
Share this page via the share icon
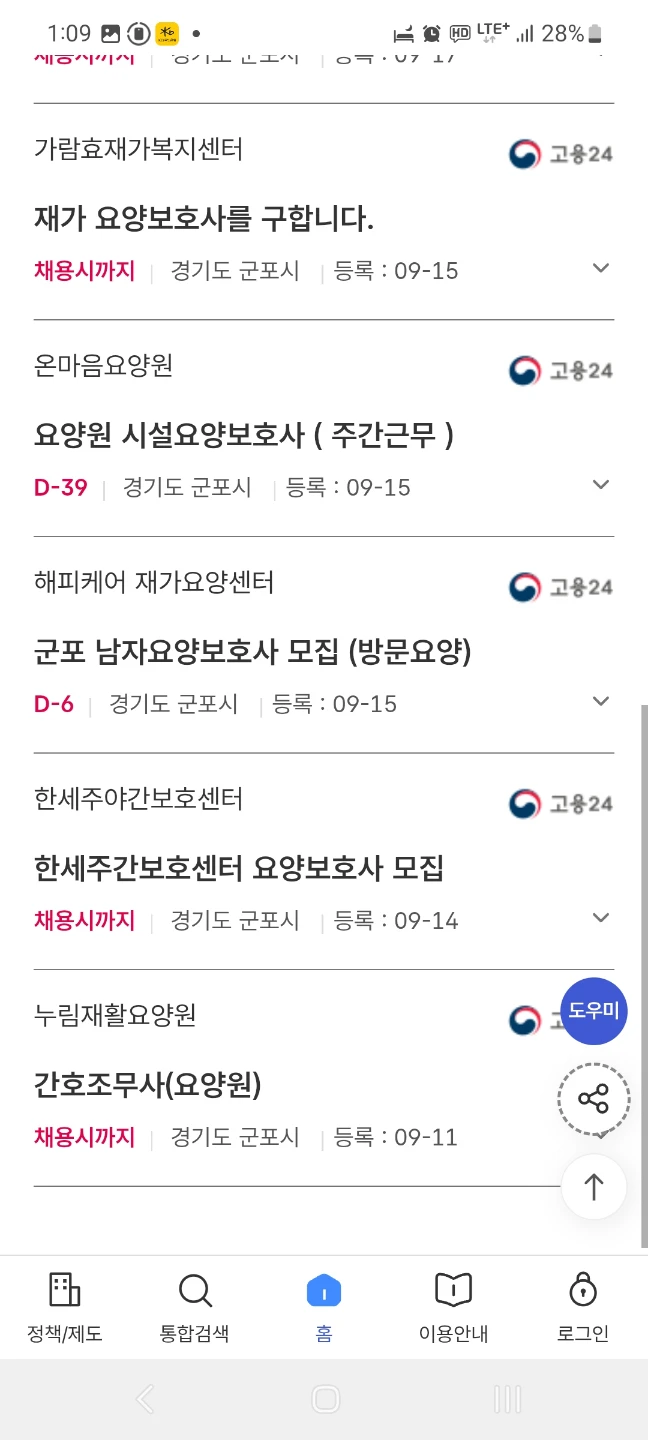pyautogui.click(x=594, y=1099)
